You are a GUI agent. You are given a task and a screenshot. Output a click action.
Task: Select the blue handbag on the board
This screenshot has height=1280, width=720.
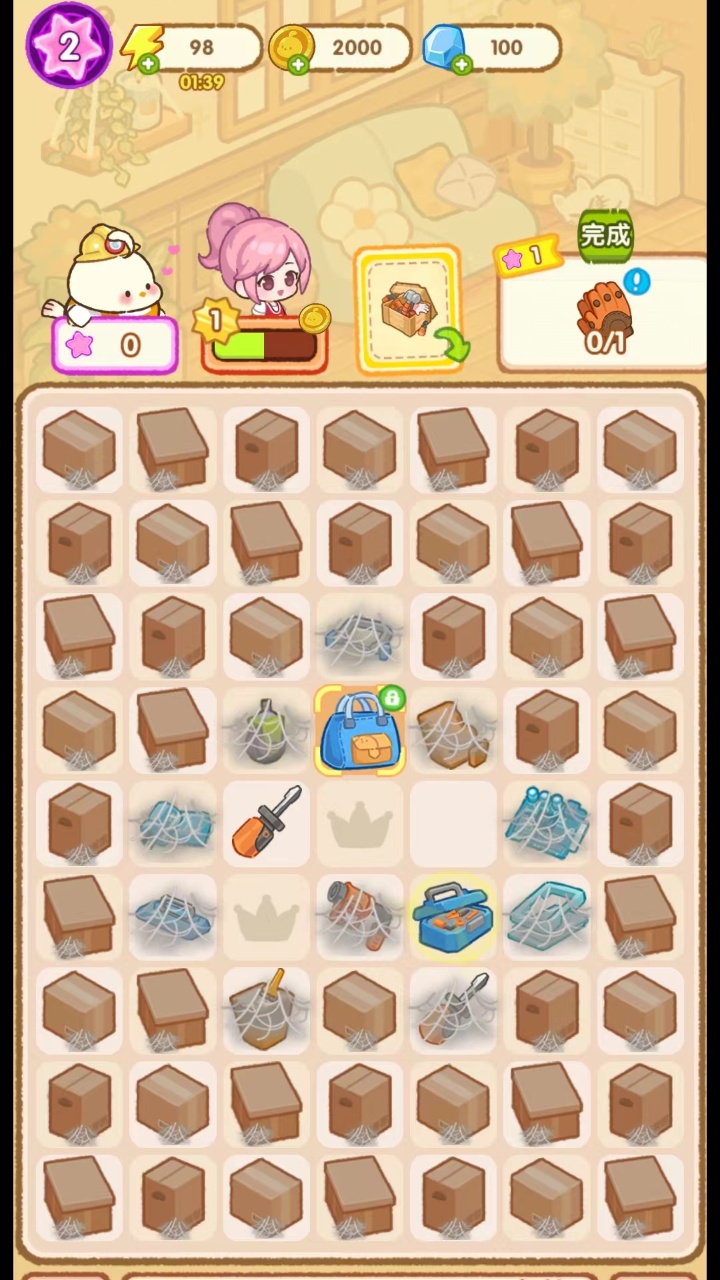point(358,731)
